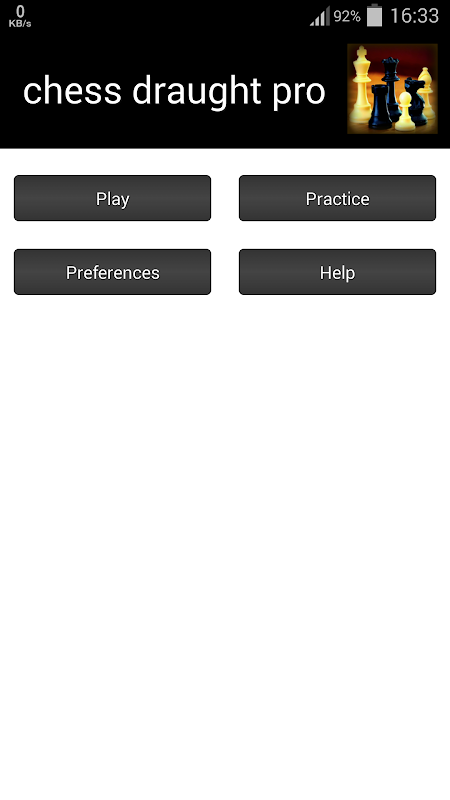Start a game with the Play button
The width and height of the screenshot is (450, 800).
pos(112,198)
